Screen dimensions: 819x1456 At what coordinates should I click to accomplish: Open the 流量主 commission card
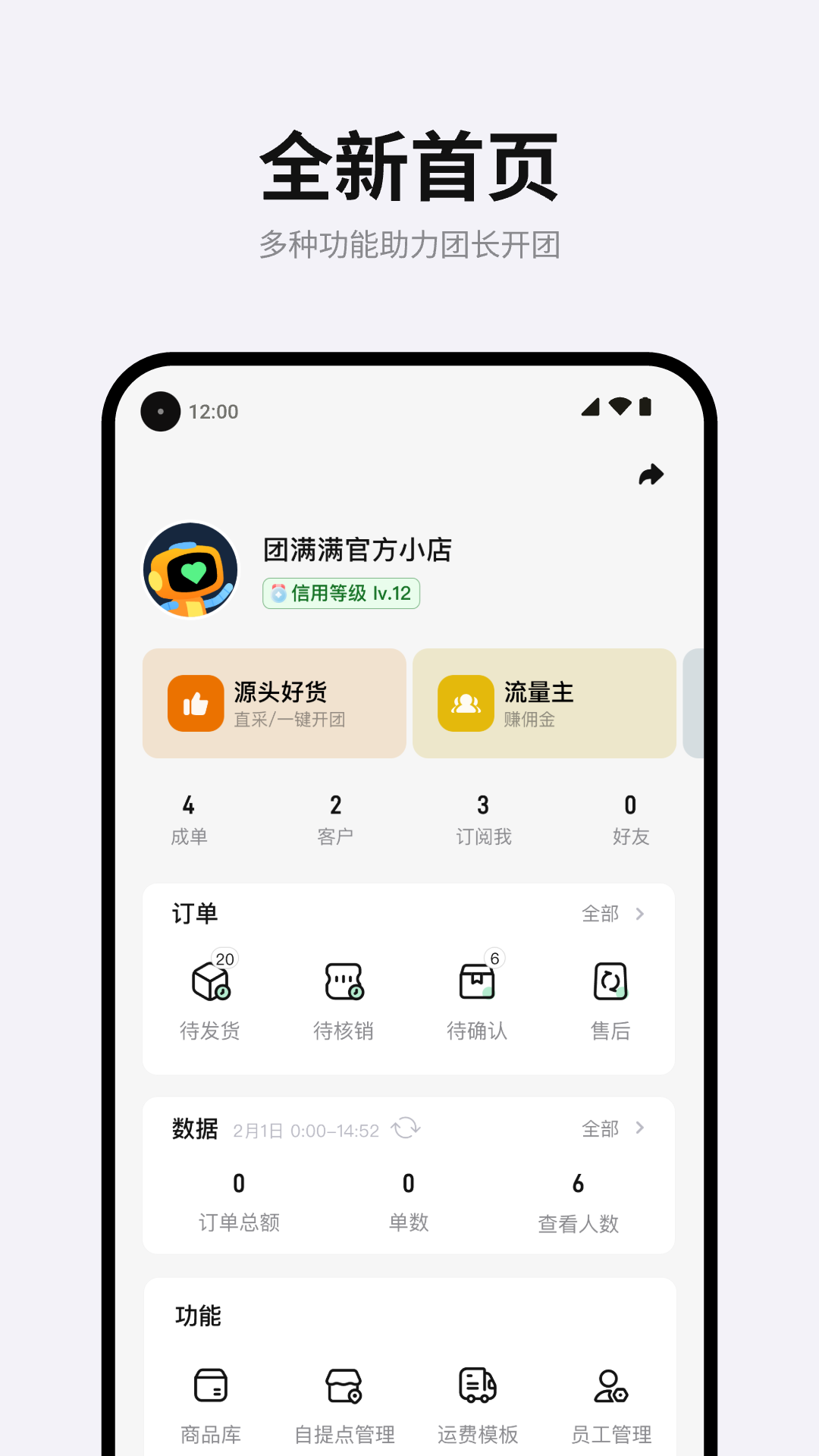pyautogui.click(x=544, y=703)
